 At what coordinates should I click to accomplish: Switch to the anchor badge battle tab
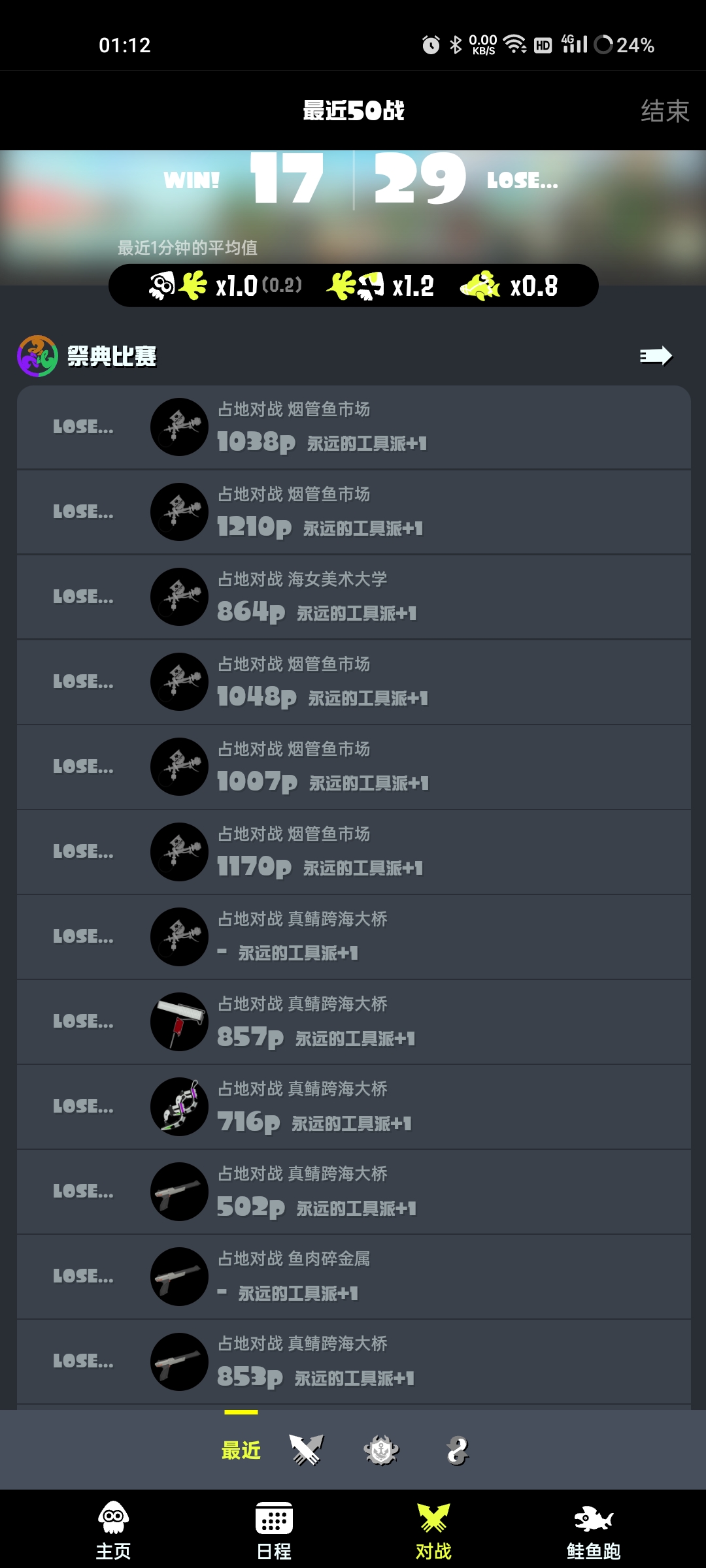click(x=381, y=1450)
